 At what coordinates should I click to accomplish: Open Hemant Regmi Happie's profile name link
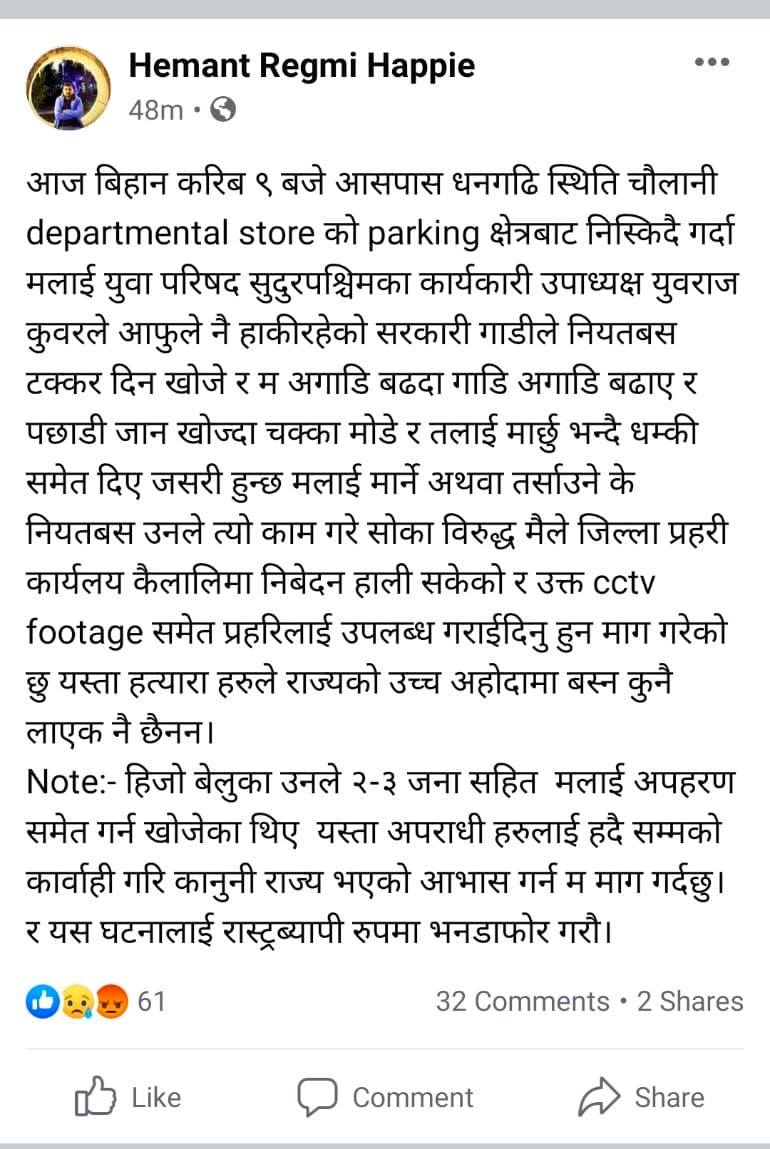click(301, 66)
